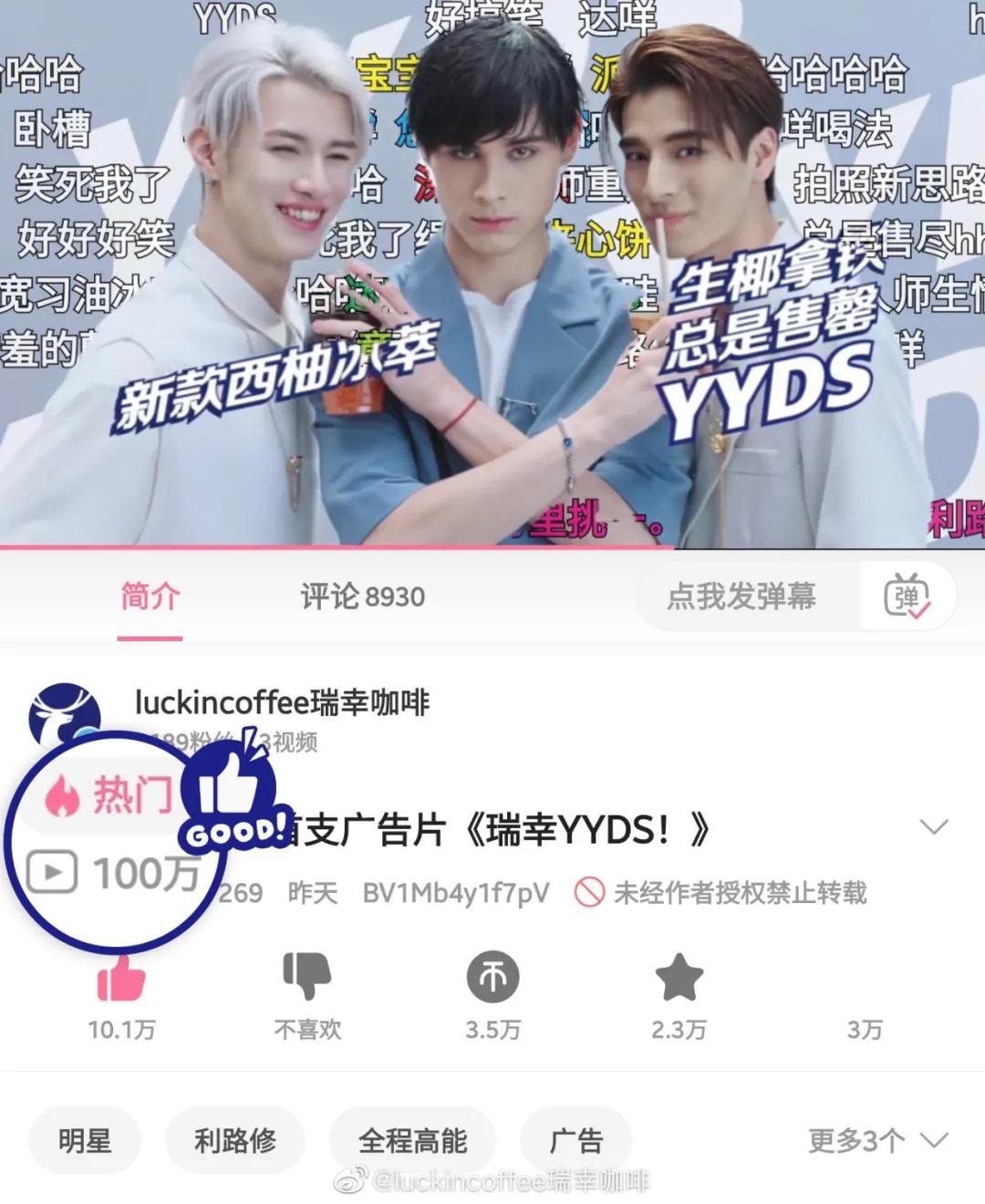
Task: Tap the 不喜欢 thumbs-down icon
Action: point(307,978)
